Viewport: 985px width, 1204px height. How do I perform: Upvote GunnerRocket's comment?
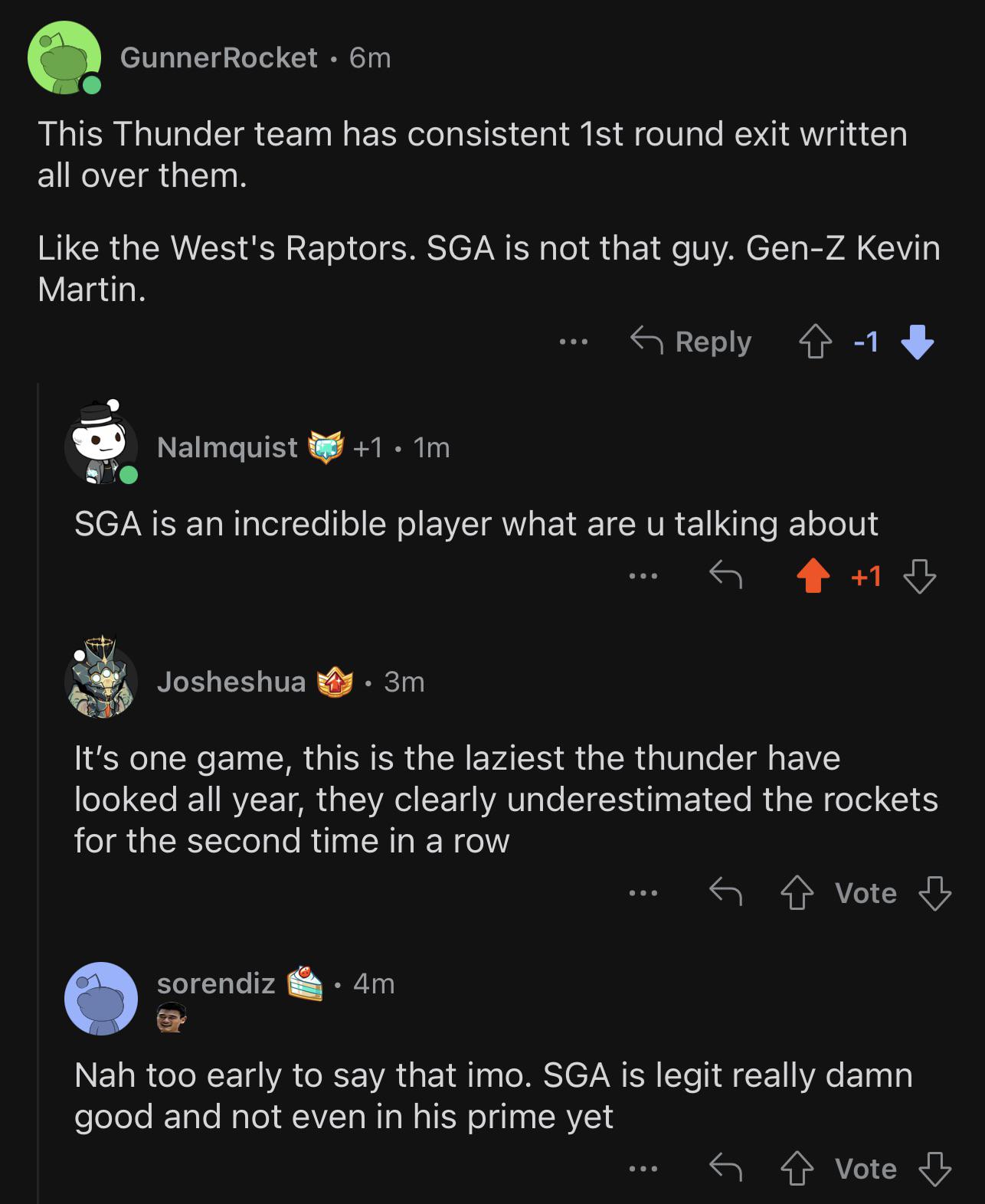tap(815, 342)
